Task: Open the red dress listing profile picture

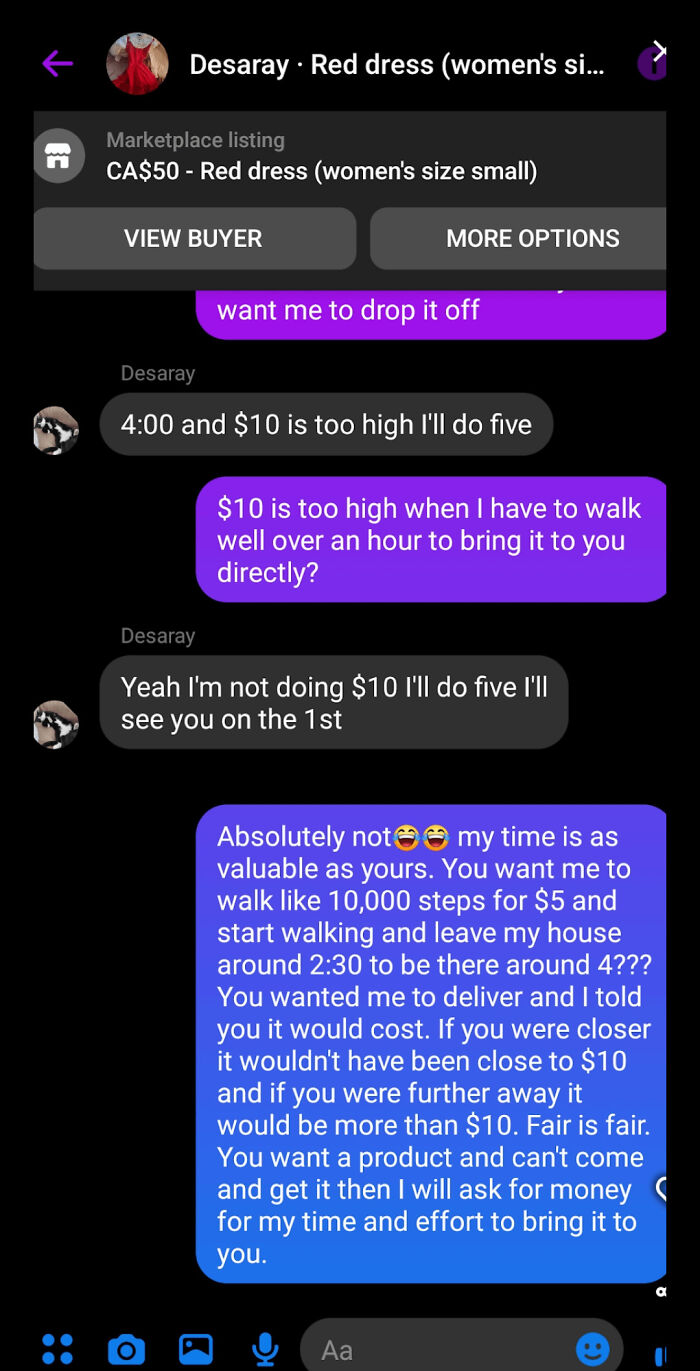Action: 137,64
